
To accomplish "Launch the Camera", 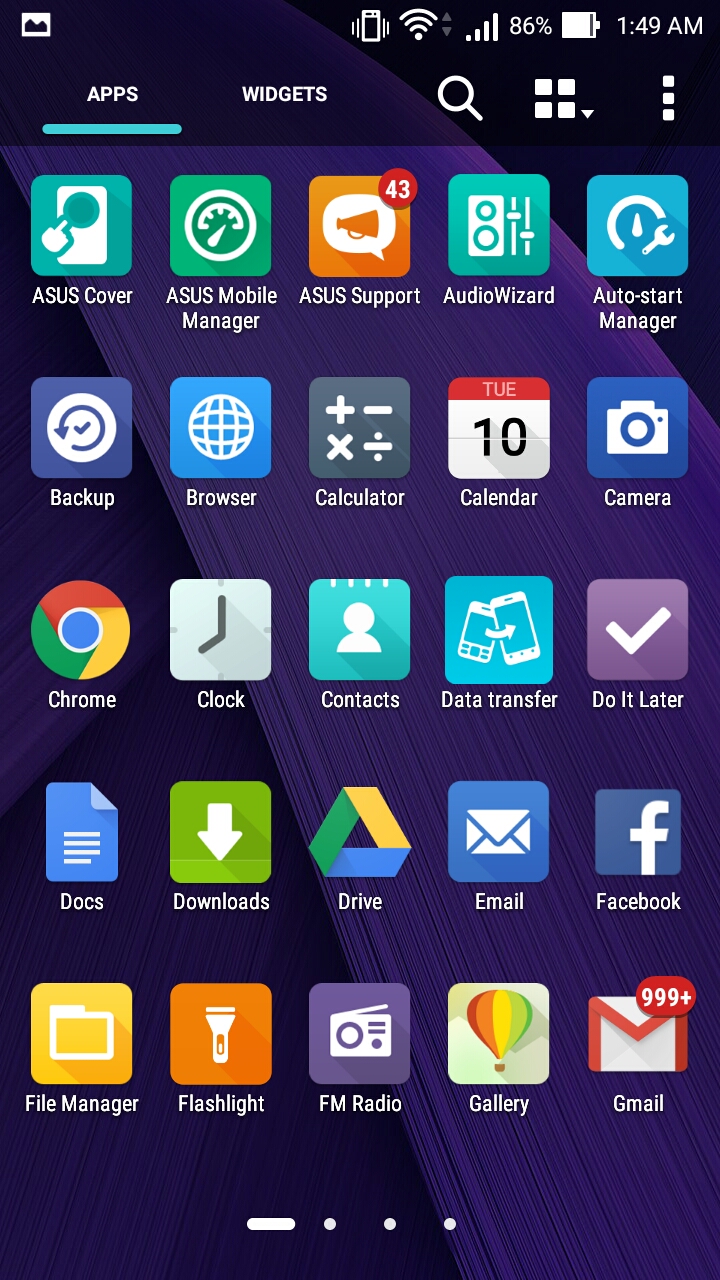I will [x=638, y=428].
